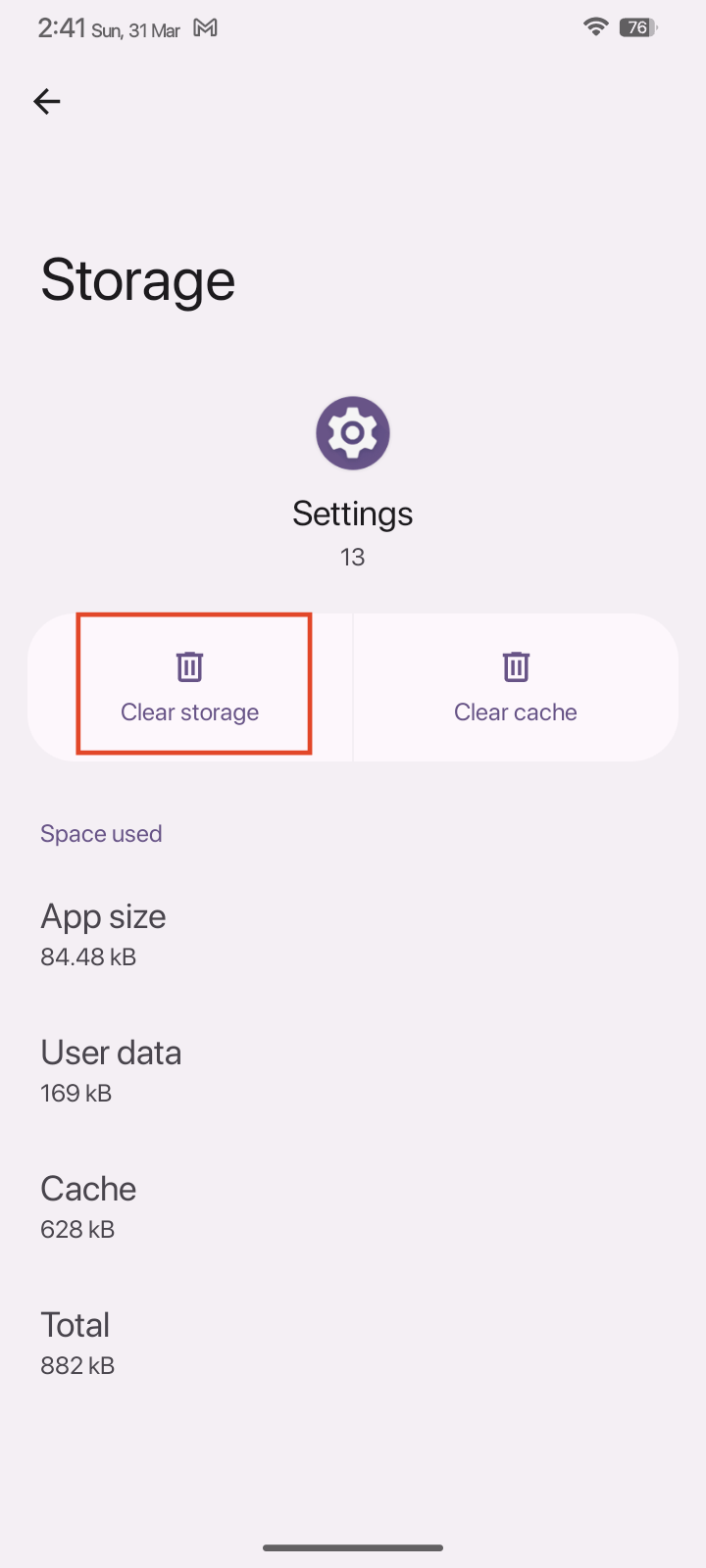
Task: Tap the date Sun, 31 Mar
Action: pyautogui.click(x=137, y=30)
